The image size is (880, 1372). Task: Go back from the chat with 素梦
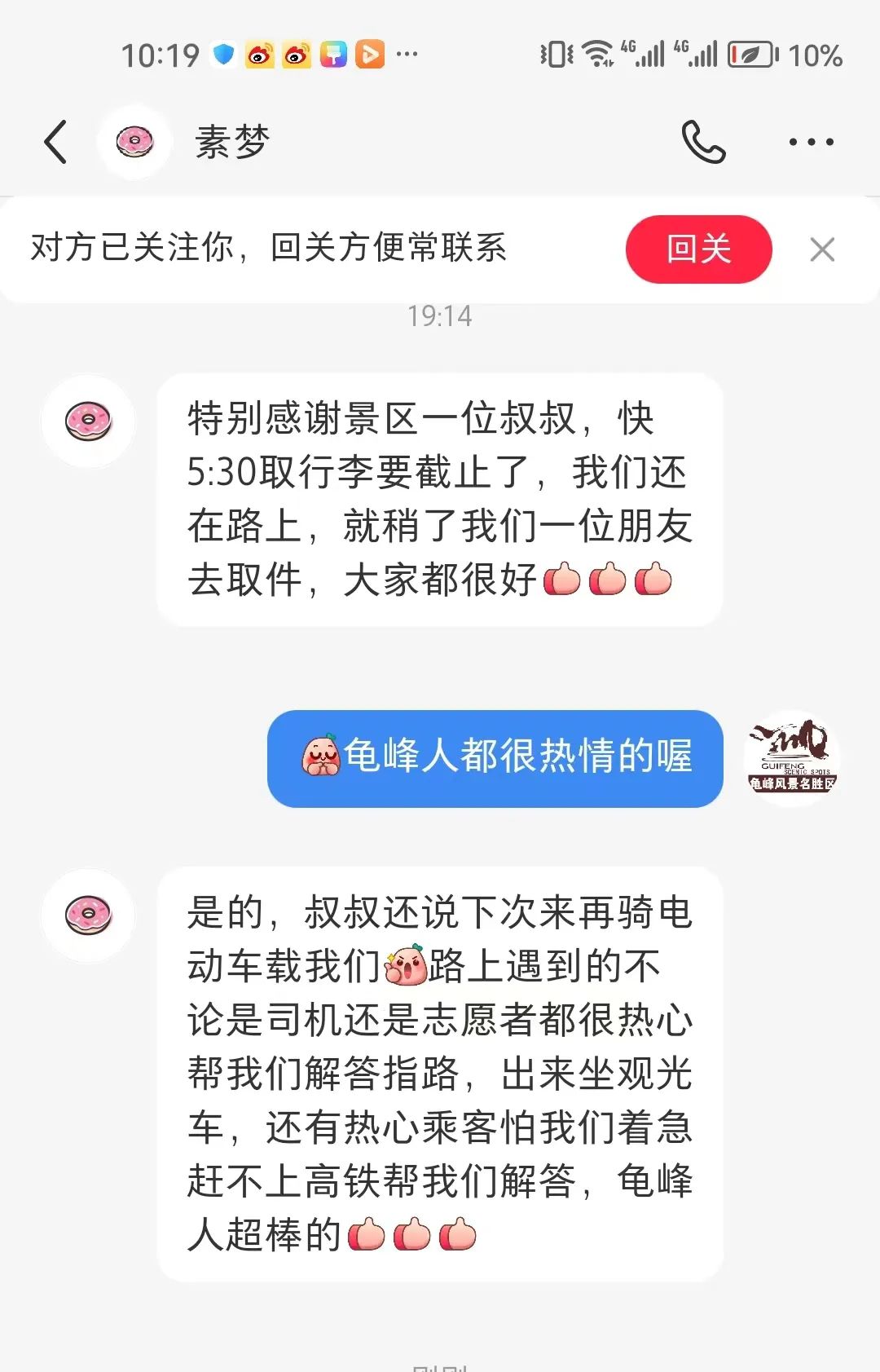[x=55, y=142]
